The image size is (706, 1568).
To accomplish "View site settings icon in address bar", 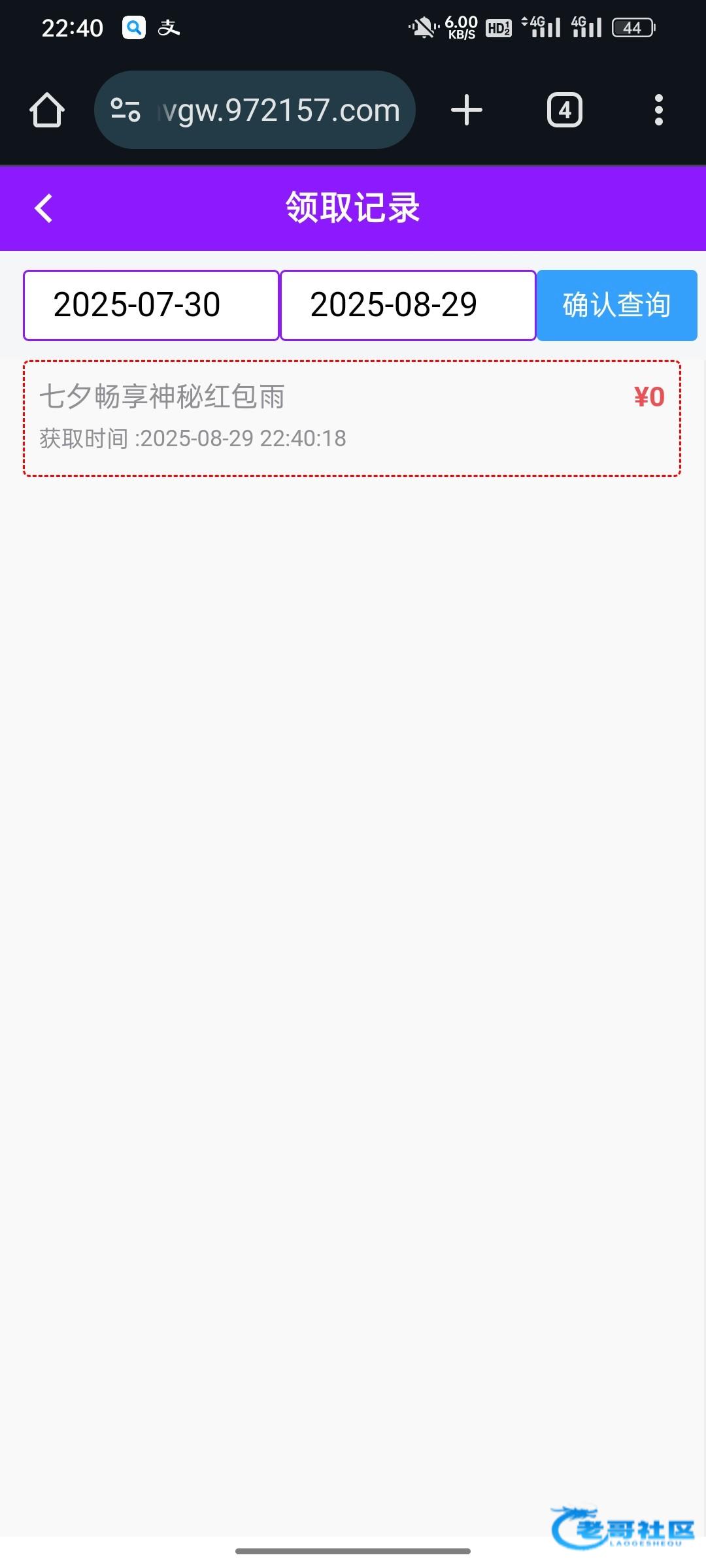I will (x=126, y=110).
